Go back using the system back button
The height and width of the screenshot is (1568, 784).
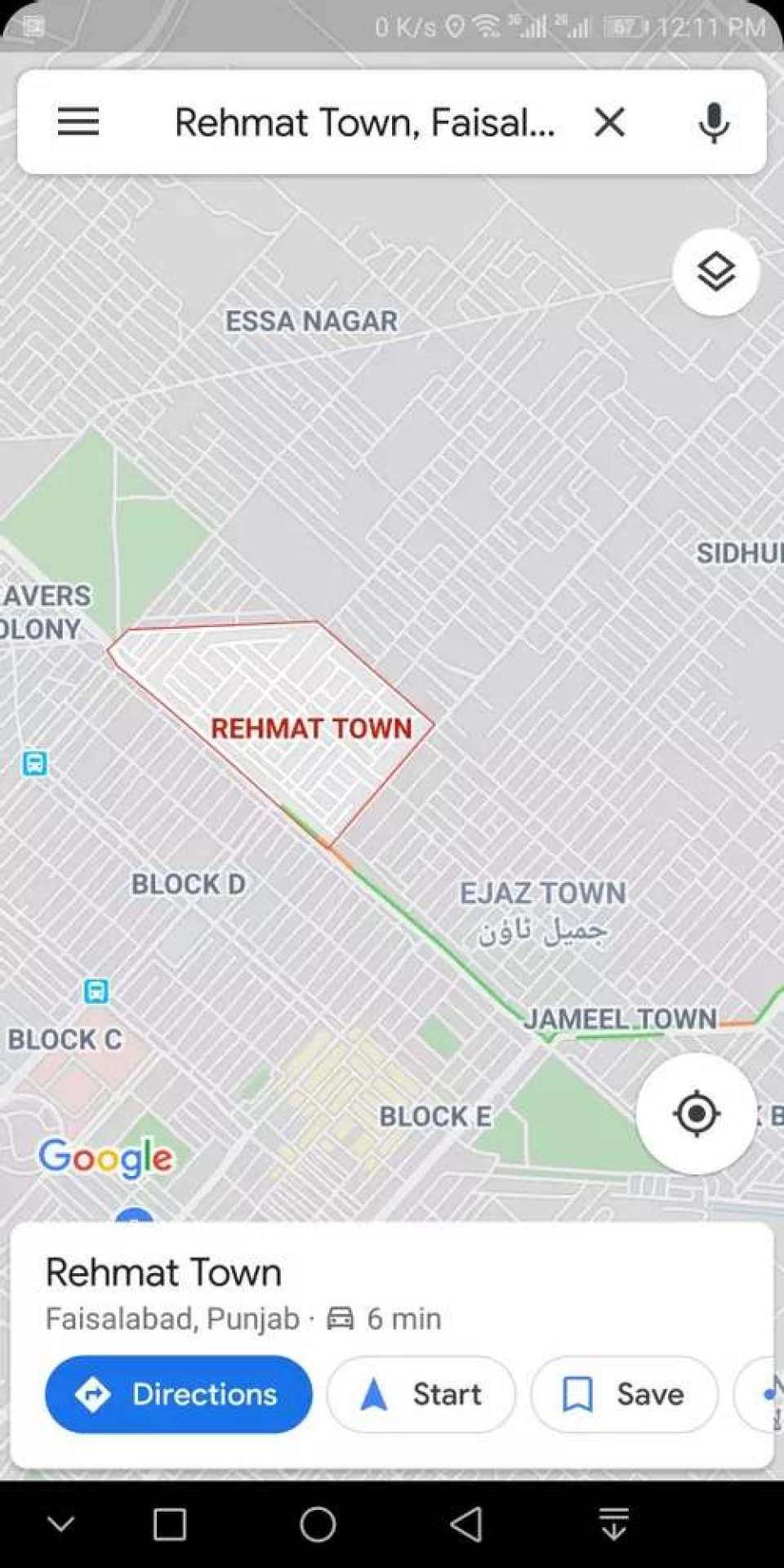466,1524
